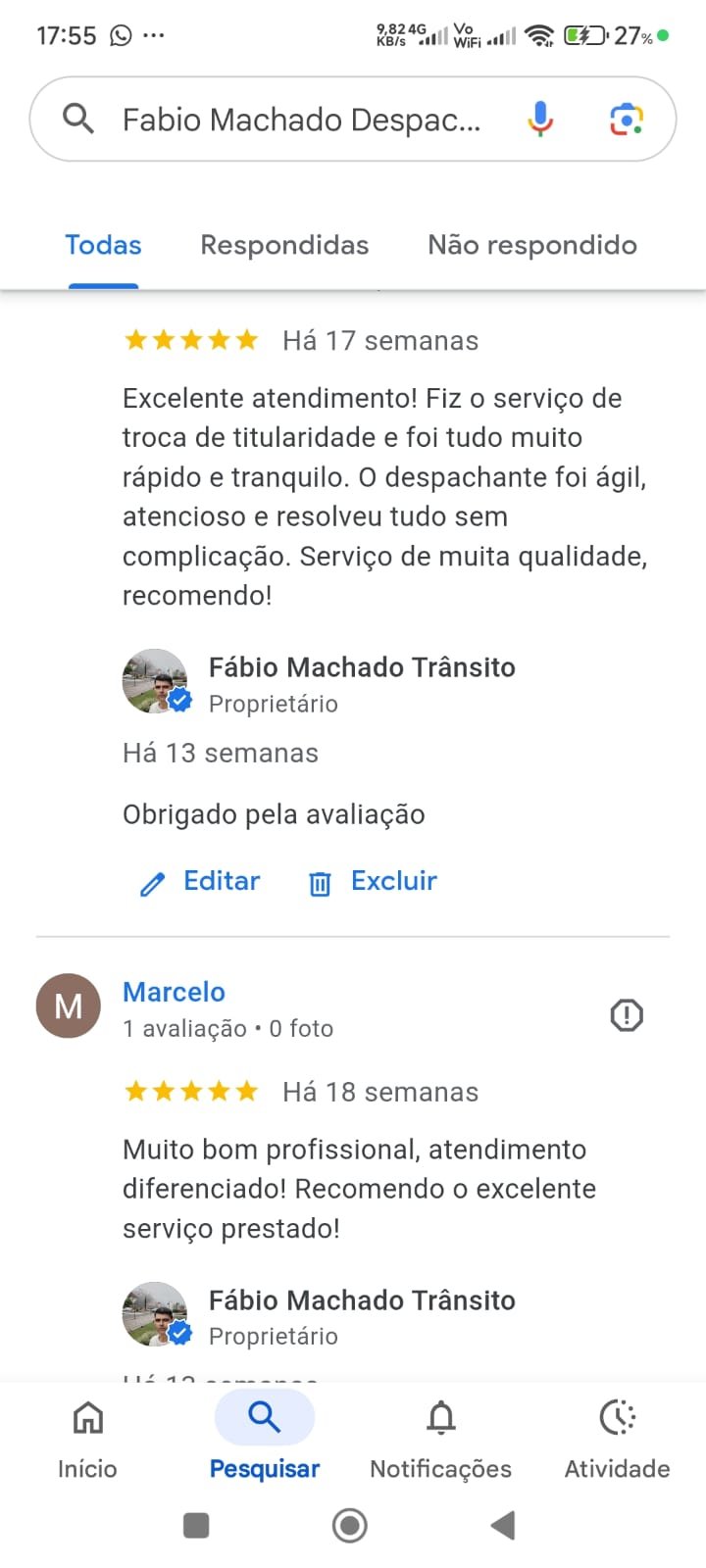
Task: Switch to the Não respondido tab
Action: (530, 245)
